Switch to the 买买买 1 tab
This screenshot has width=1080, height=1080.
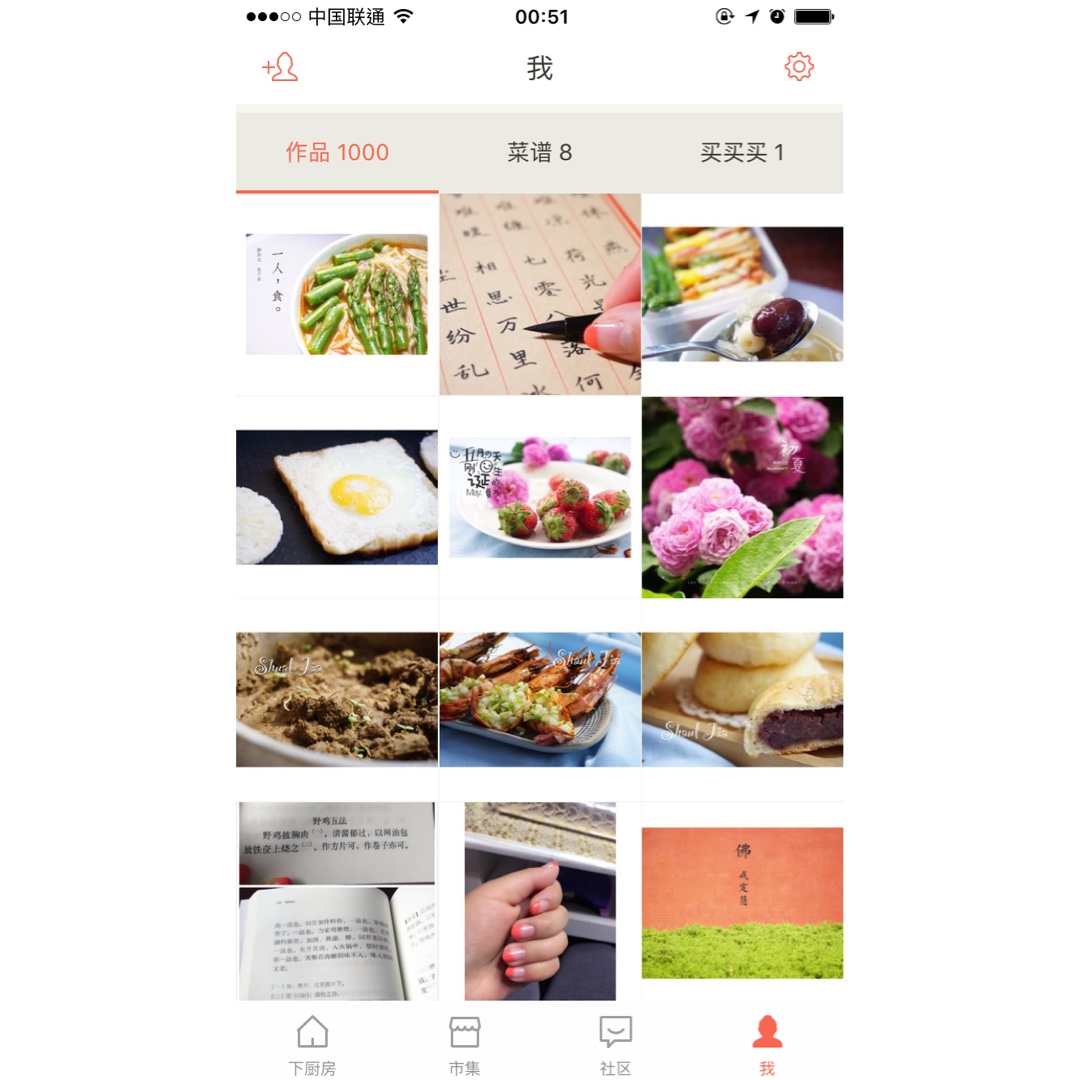click(742, 153)
